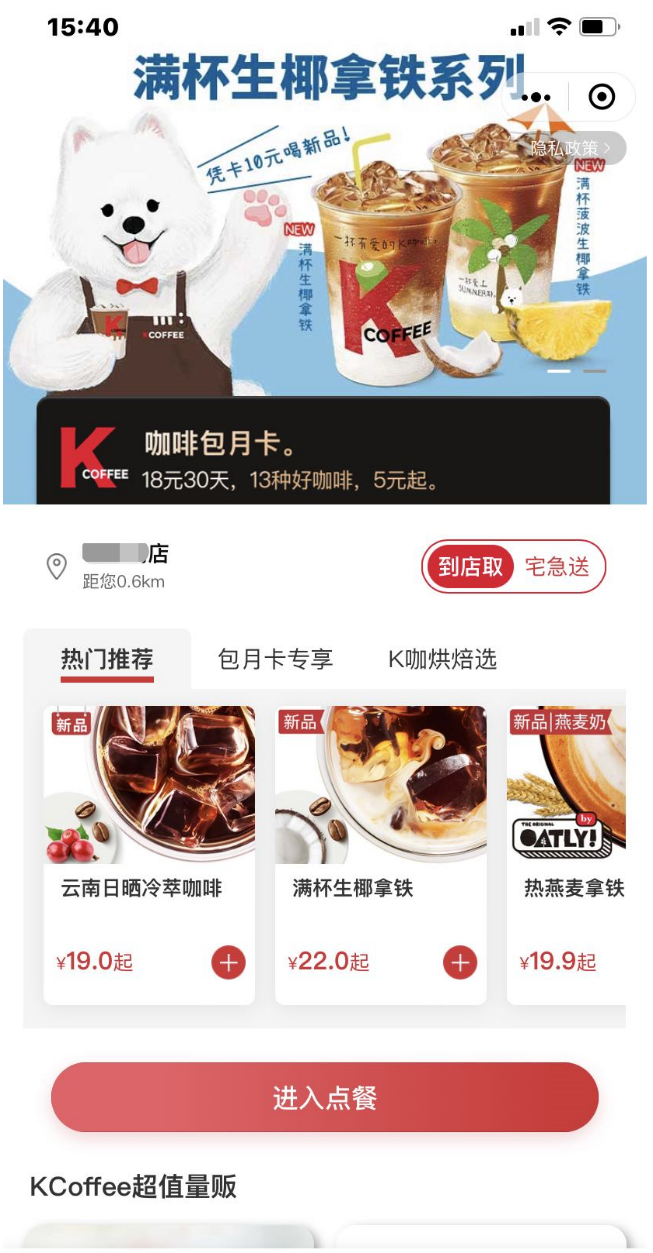Open the 云南日晒冷萃咖啡 product card

point(149,855)
